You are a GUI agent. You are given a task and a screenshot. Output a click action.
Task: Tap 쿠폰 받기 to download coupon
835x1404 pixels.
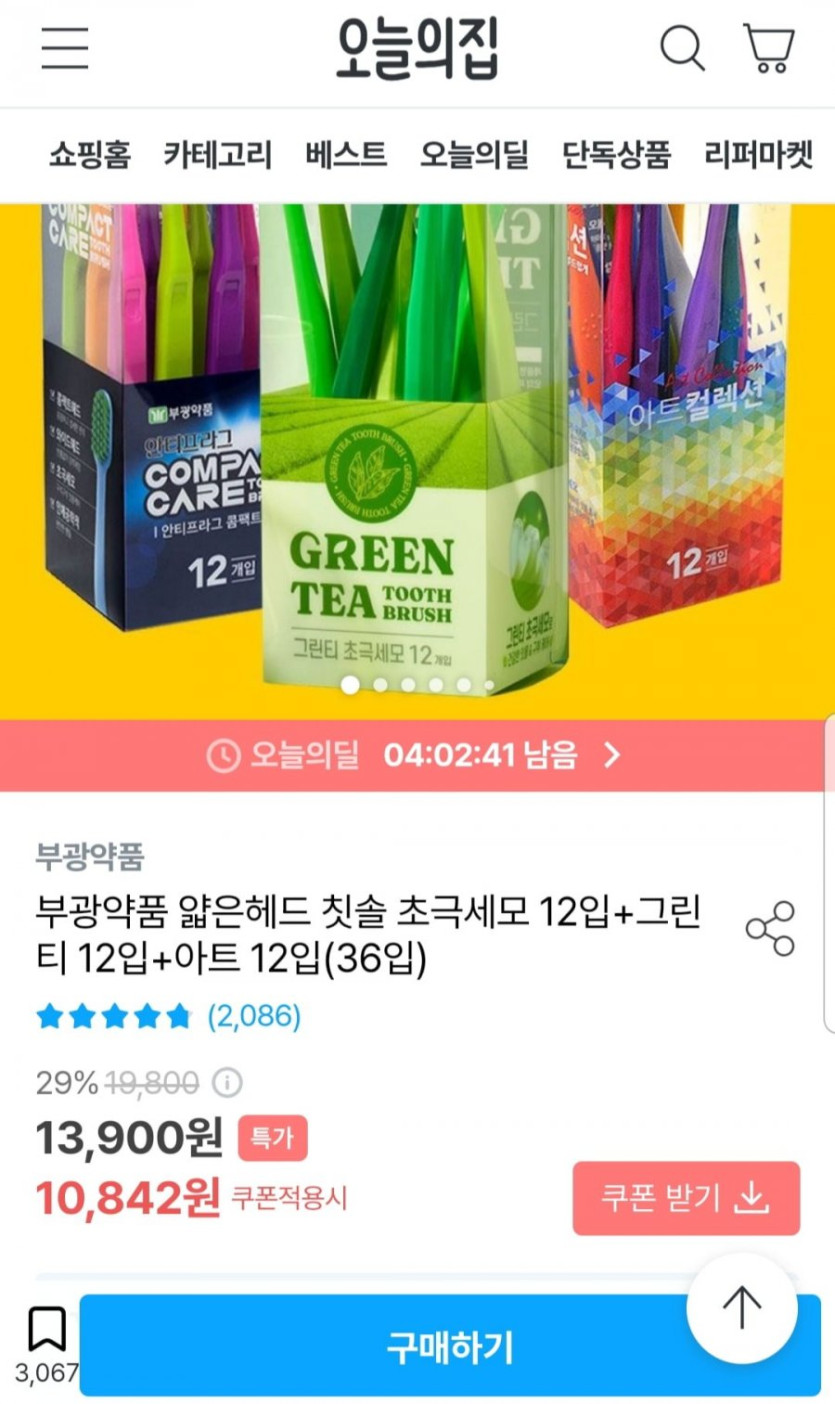[x=686, y=1198]
